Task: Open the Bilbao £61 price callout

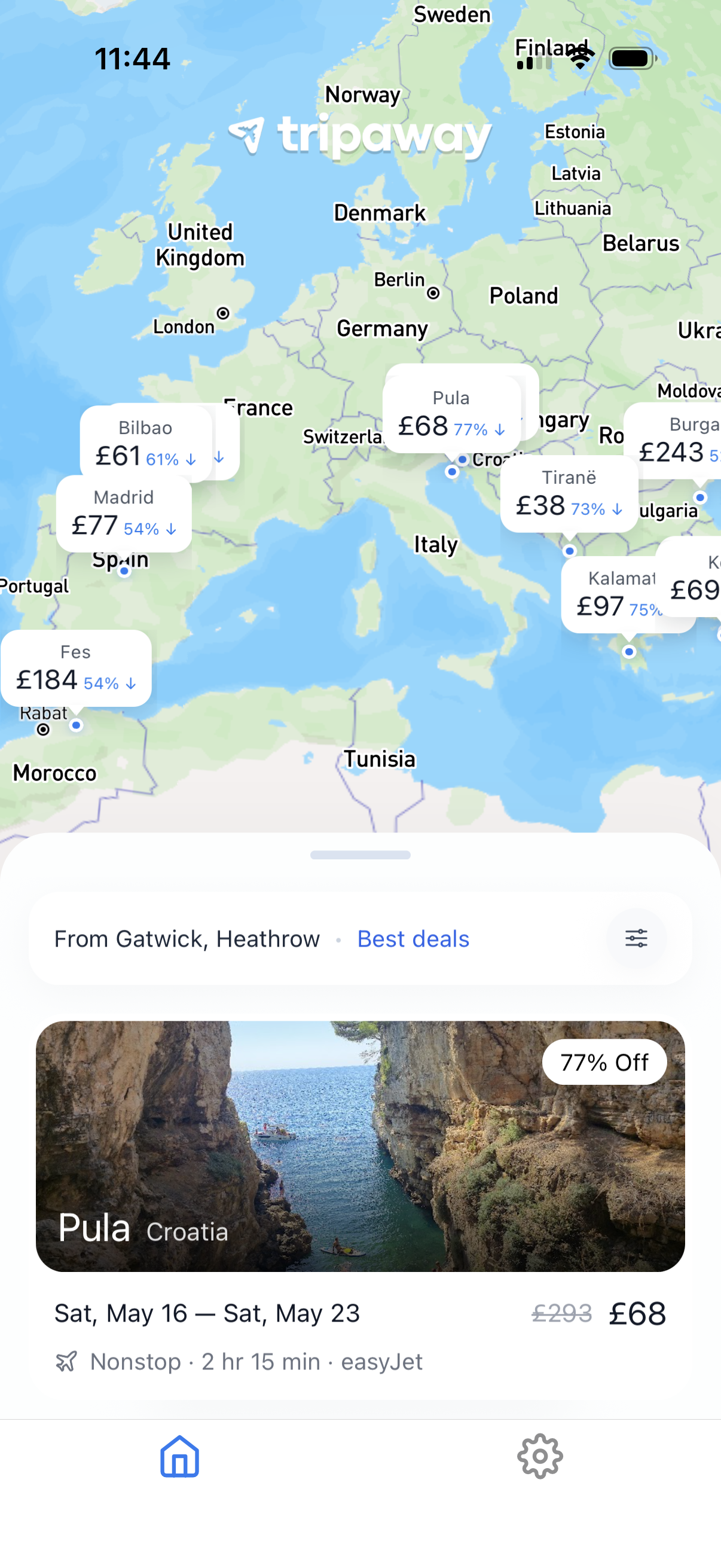Action: tap(146, 442)
